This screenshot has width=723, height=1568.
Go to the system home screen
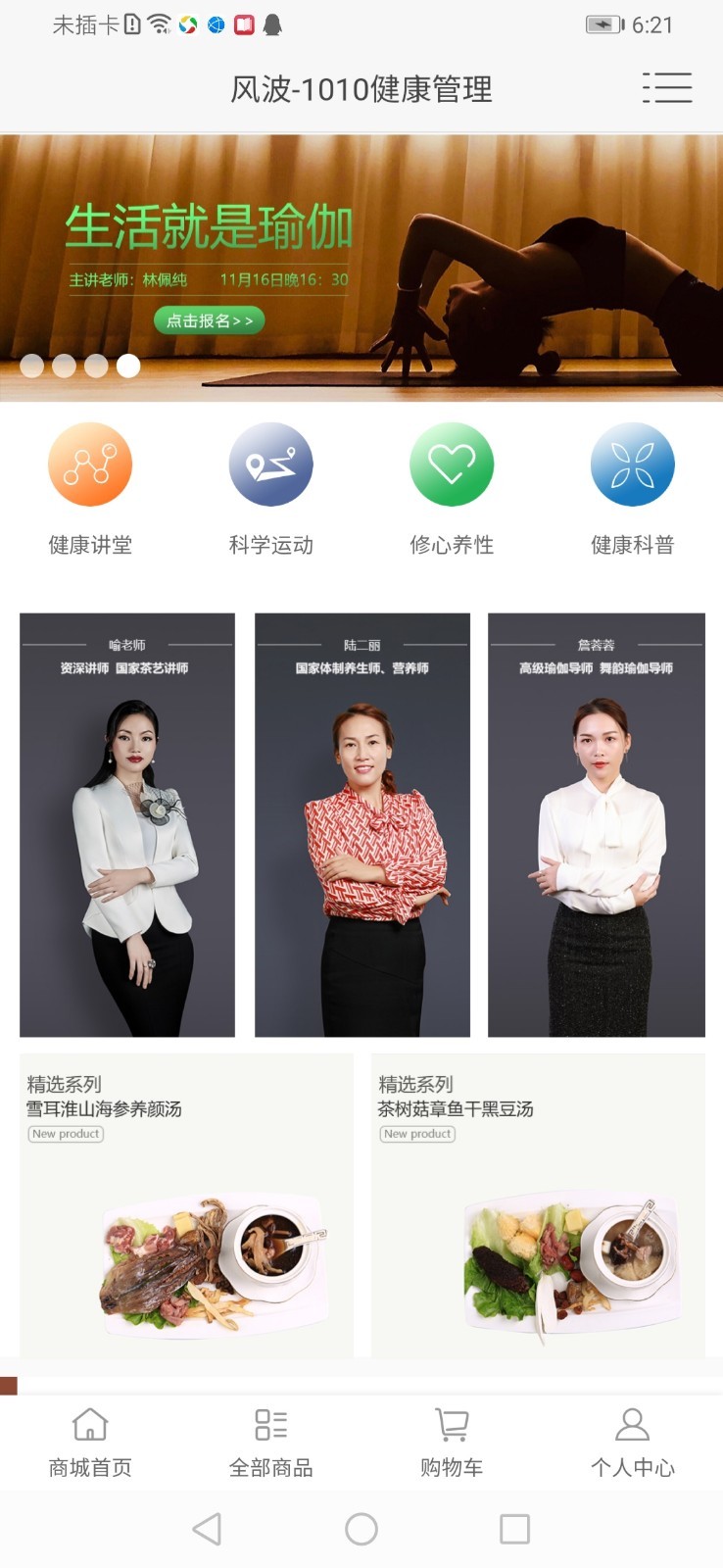click(361, 1529)
